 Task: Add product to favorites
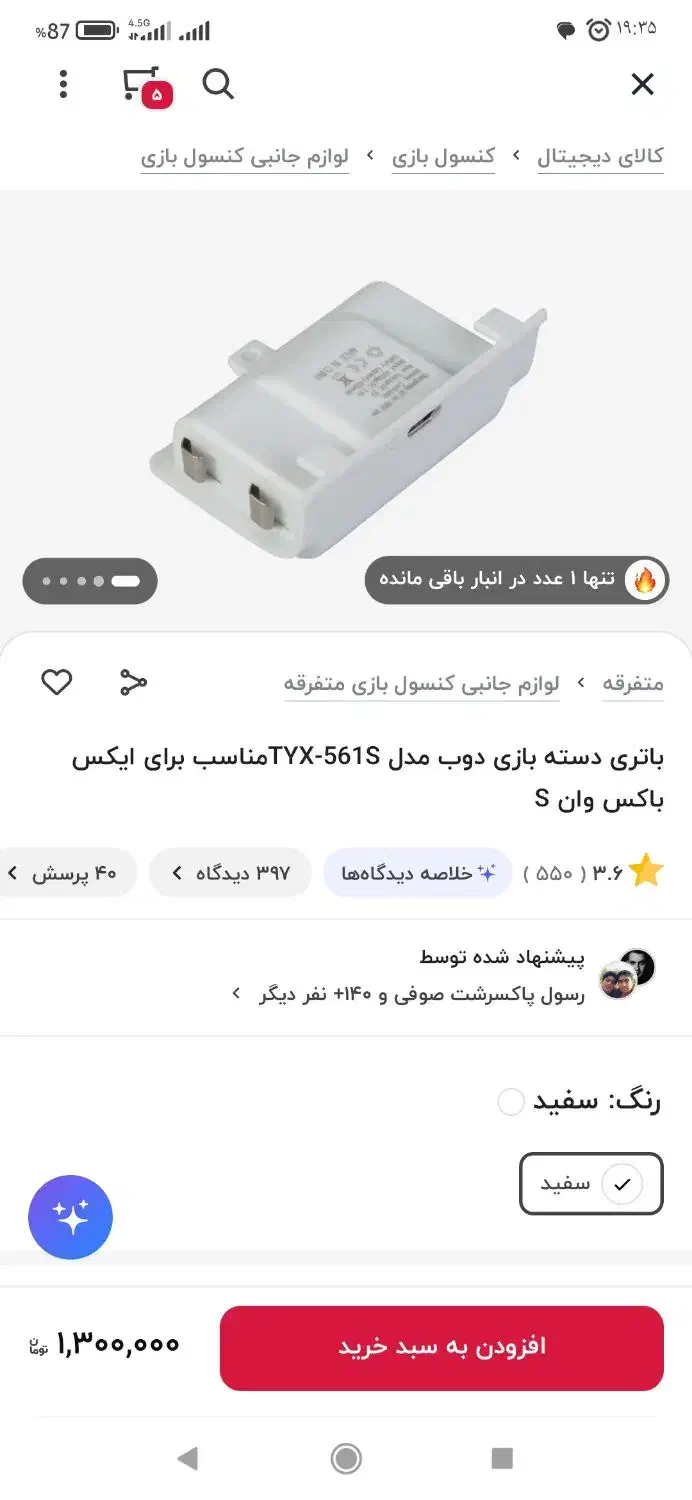click(x=57, y=683)
